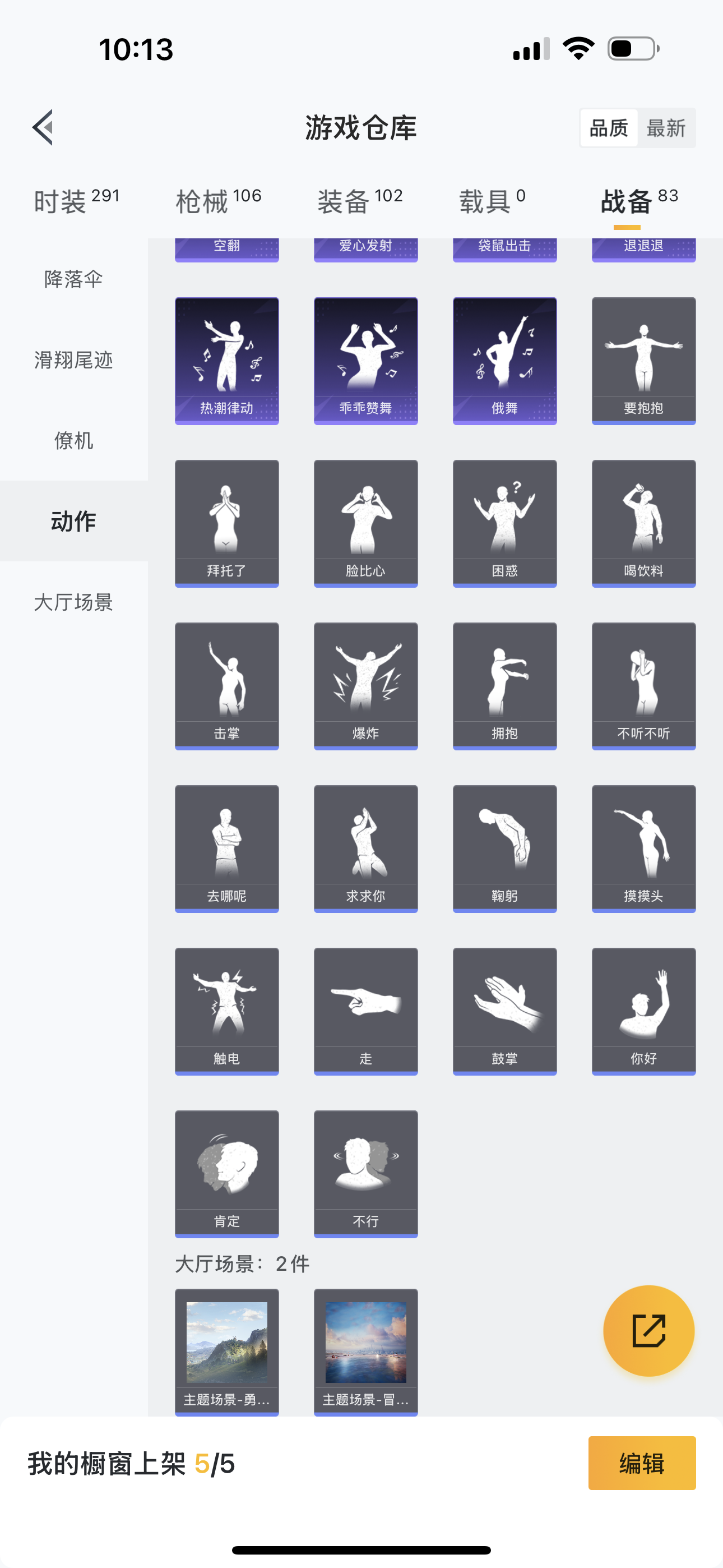The image size is (723, 1568).
Task: Open the 鞠躬 action item
Action: tap(504, 848)
